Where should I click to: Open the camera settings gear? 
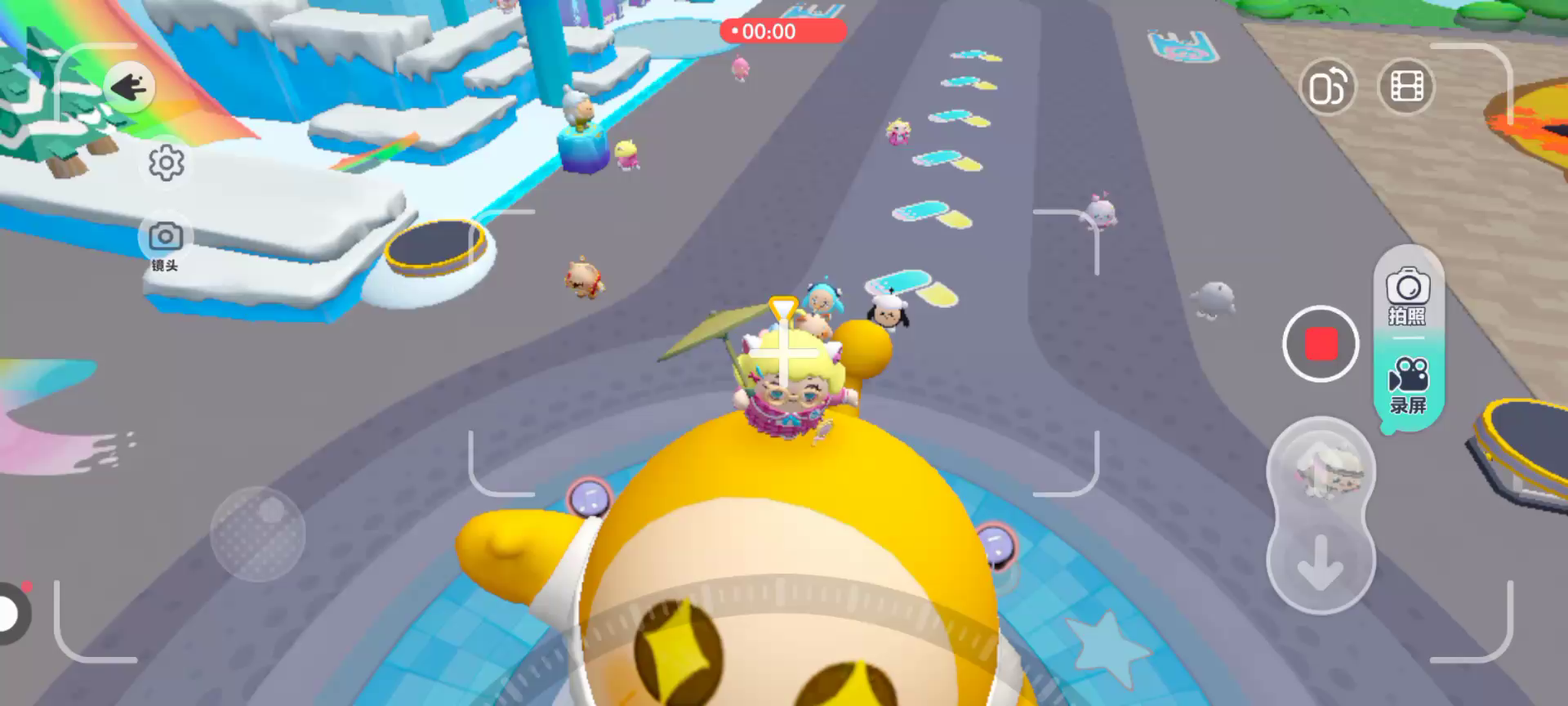(x=166, y=163)
